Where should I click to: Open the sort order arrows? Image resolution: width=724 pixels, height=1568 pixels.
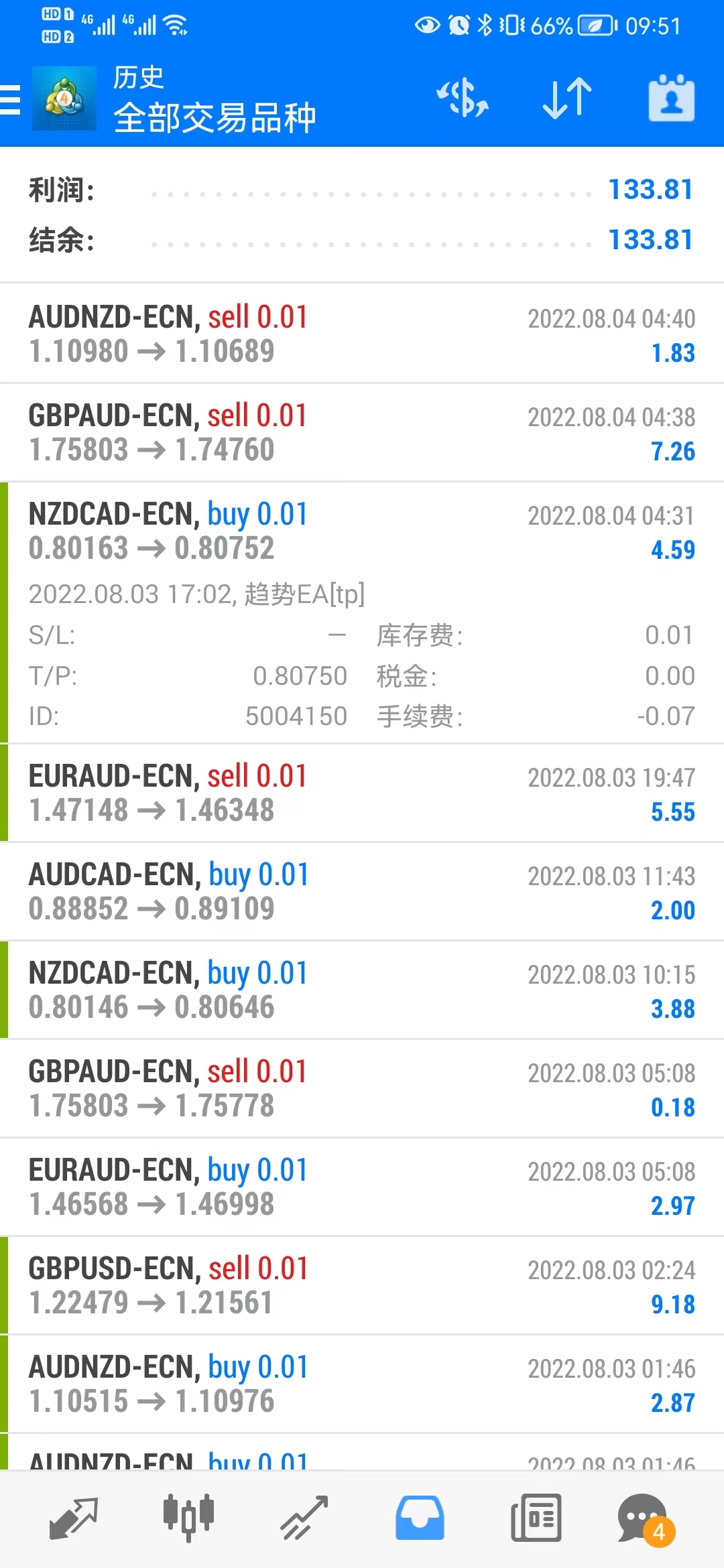567,99
